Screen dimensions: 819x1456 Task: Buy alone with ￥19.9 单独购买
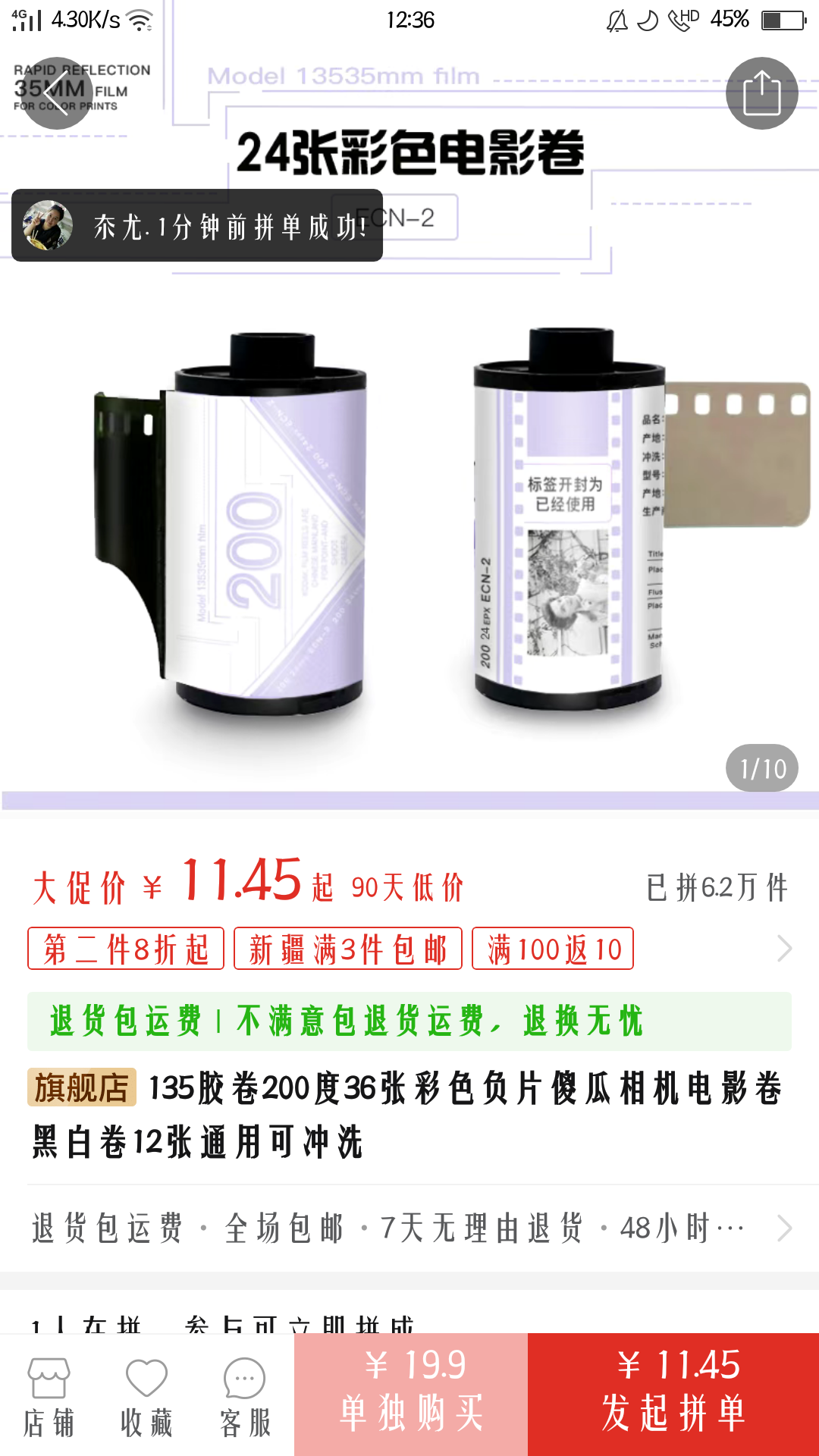[x=411, y=1394]
